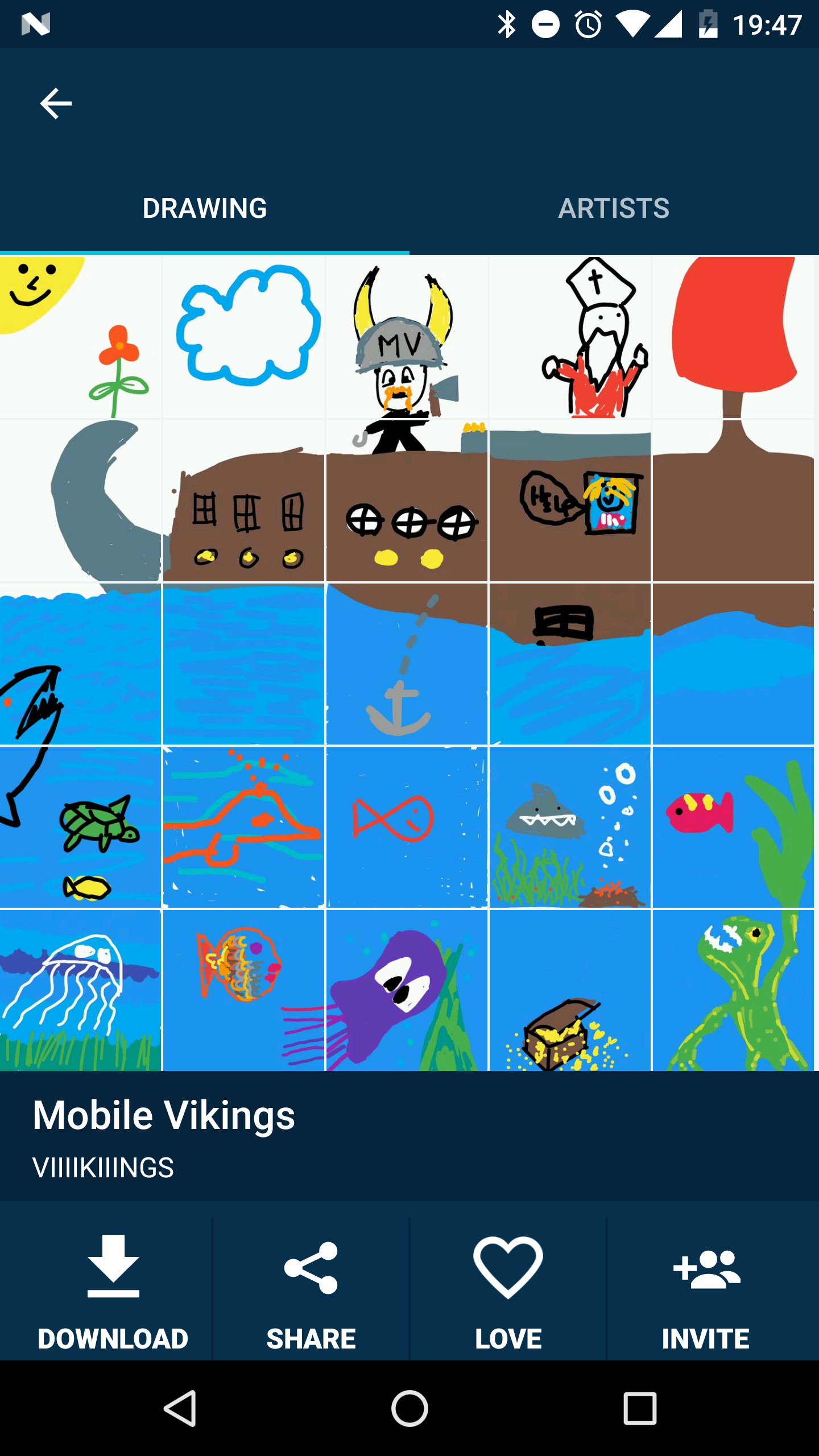Viewport: 819px width, 1456px height.
Task: Switch to the ARTISTS tab
Action: pos(614,208)
